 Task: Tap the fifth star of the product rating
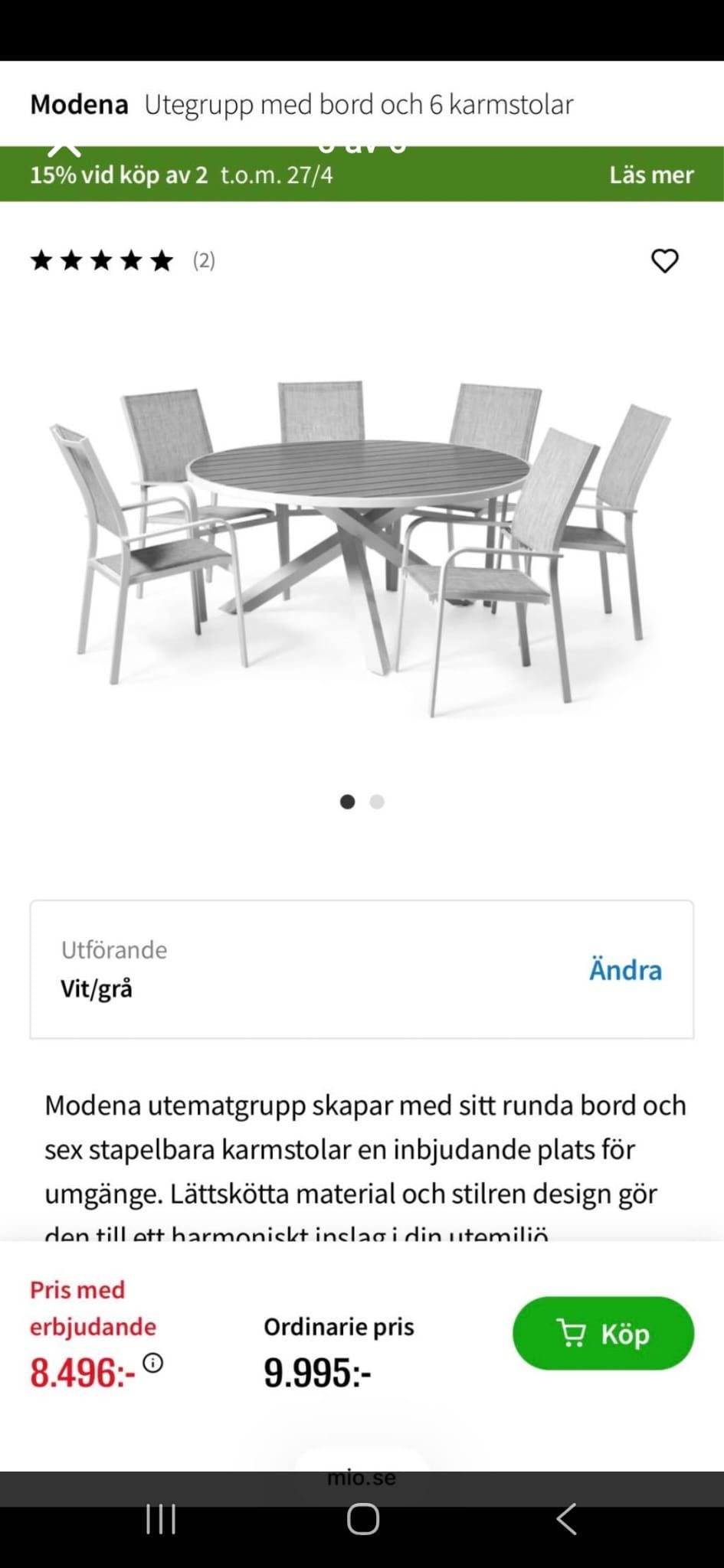click(x=159, y=261)
